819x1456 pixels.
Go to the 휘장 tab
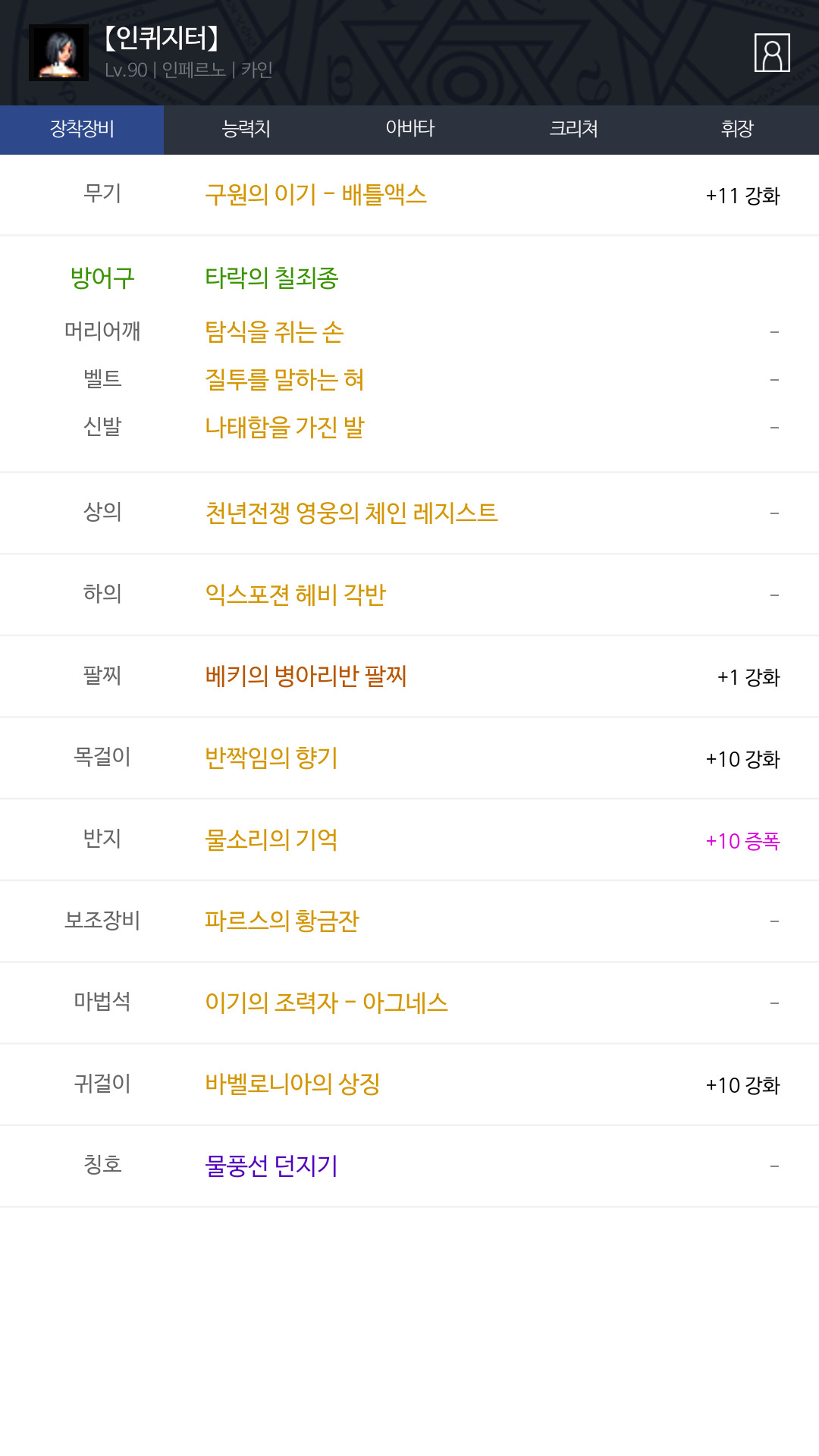click(x=737, y=130)
